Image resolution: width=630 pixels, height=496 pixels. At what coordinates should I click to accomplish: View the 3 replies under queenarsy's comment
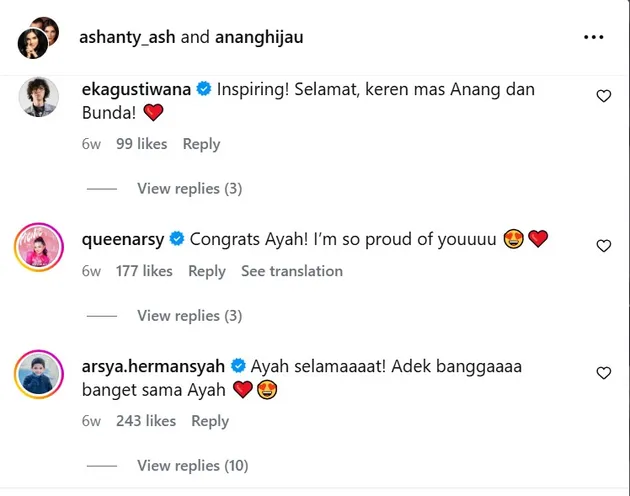pos(189,315)
